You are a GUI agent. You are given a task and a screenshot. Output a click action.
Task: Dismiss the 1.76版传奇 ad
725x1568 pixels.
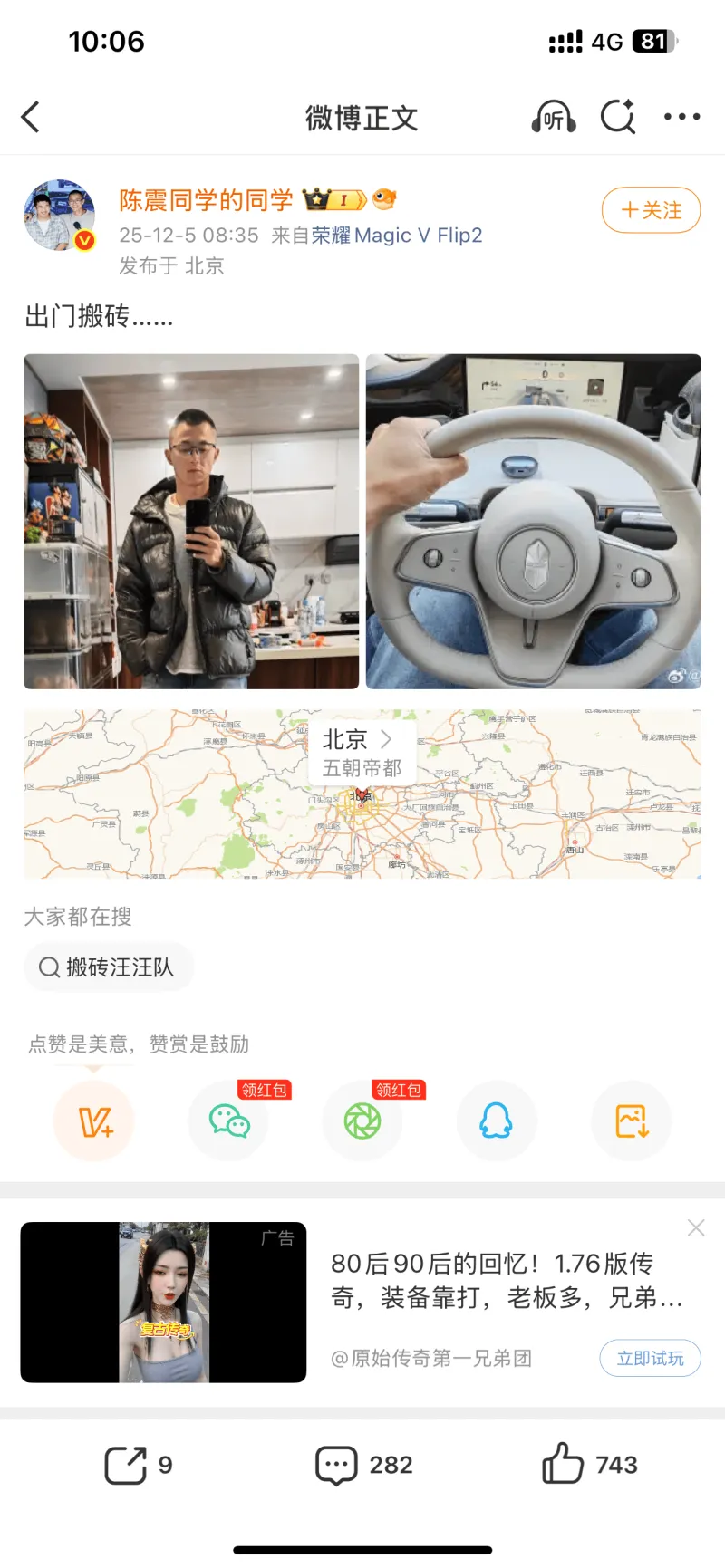696,1227
